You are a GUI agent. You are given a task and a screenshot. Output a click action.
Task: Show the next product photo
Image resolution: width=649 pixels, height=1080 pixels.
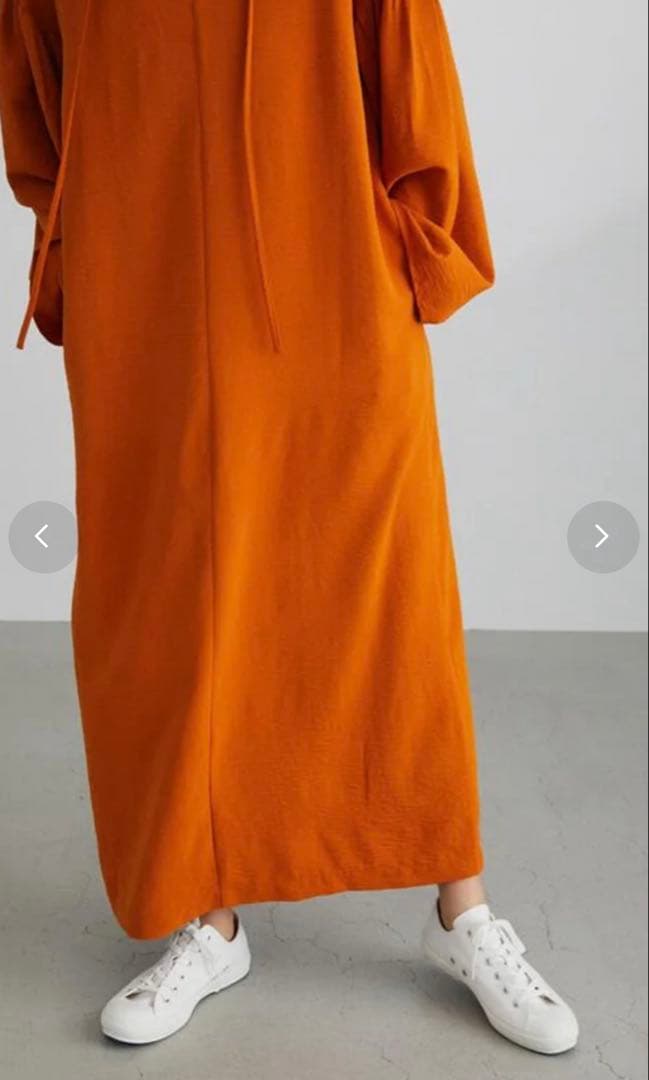pyautogui.click(x=603, y=537)
